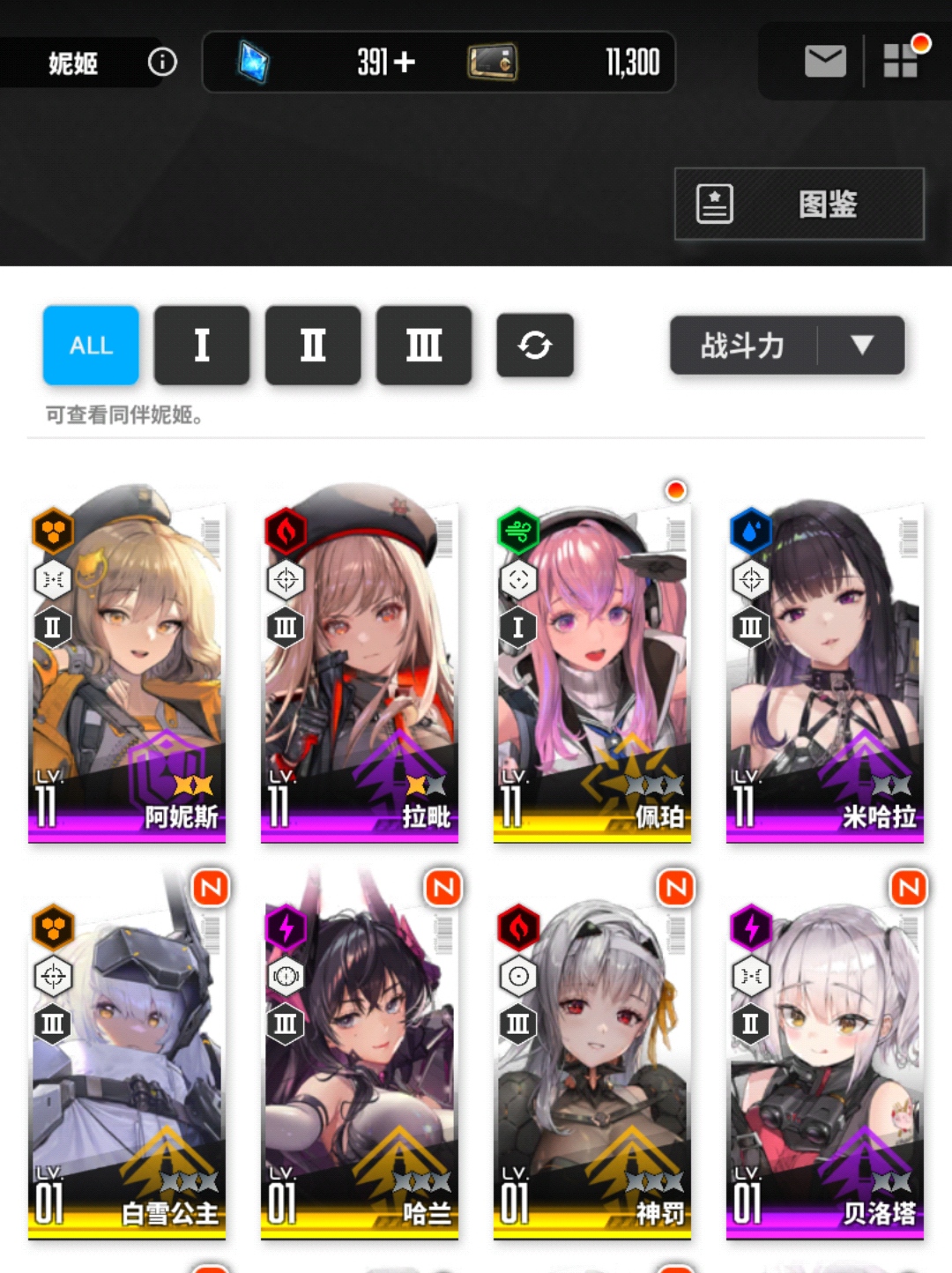Filter by class I
Viewport: 952px width, 1273px height.
(x=202, y=345)
